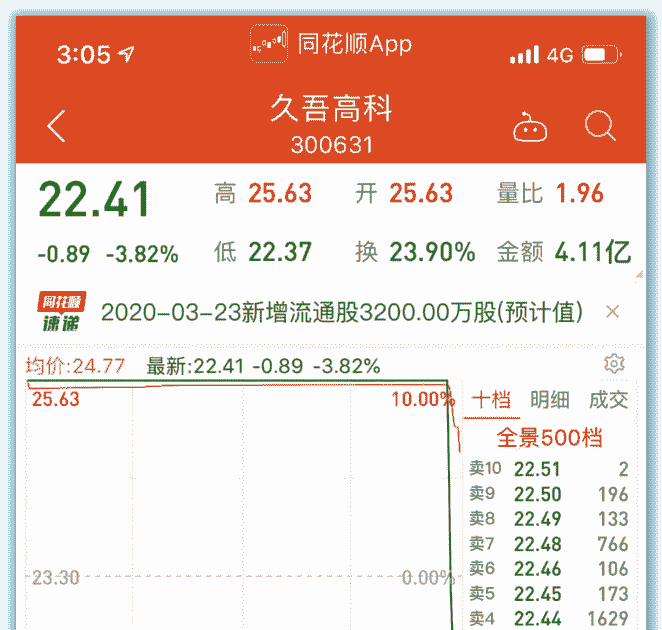
Task: View 全景500档 order book
Action: click(550, 437)
